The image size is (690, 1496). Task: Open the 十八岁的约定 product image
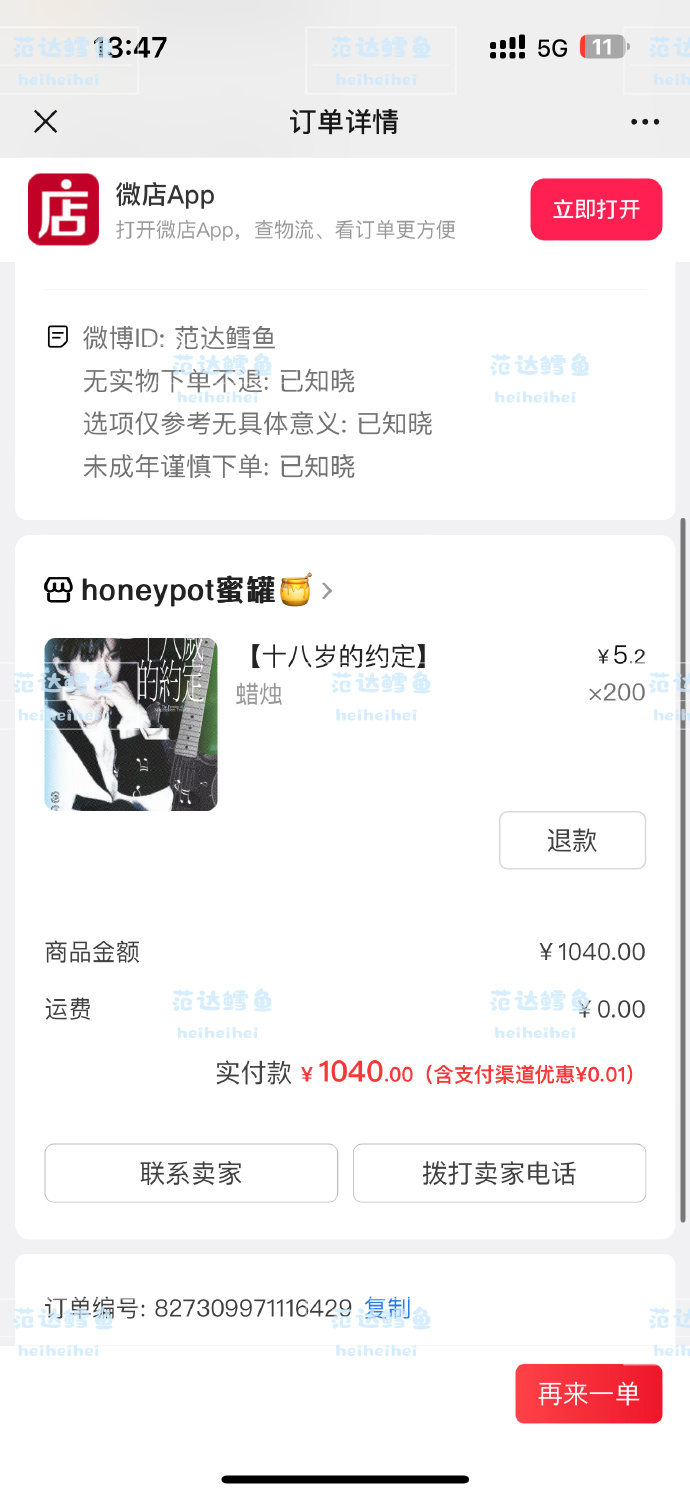(x=131, y=724)
